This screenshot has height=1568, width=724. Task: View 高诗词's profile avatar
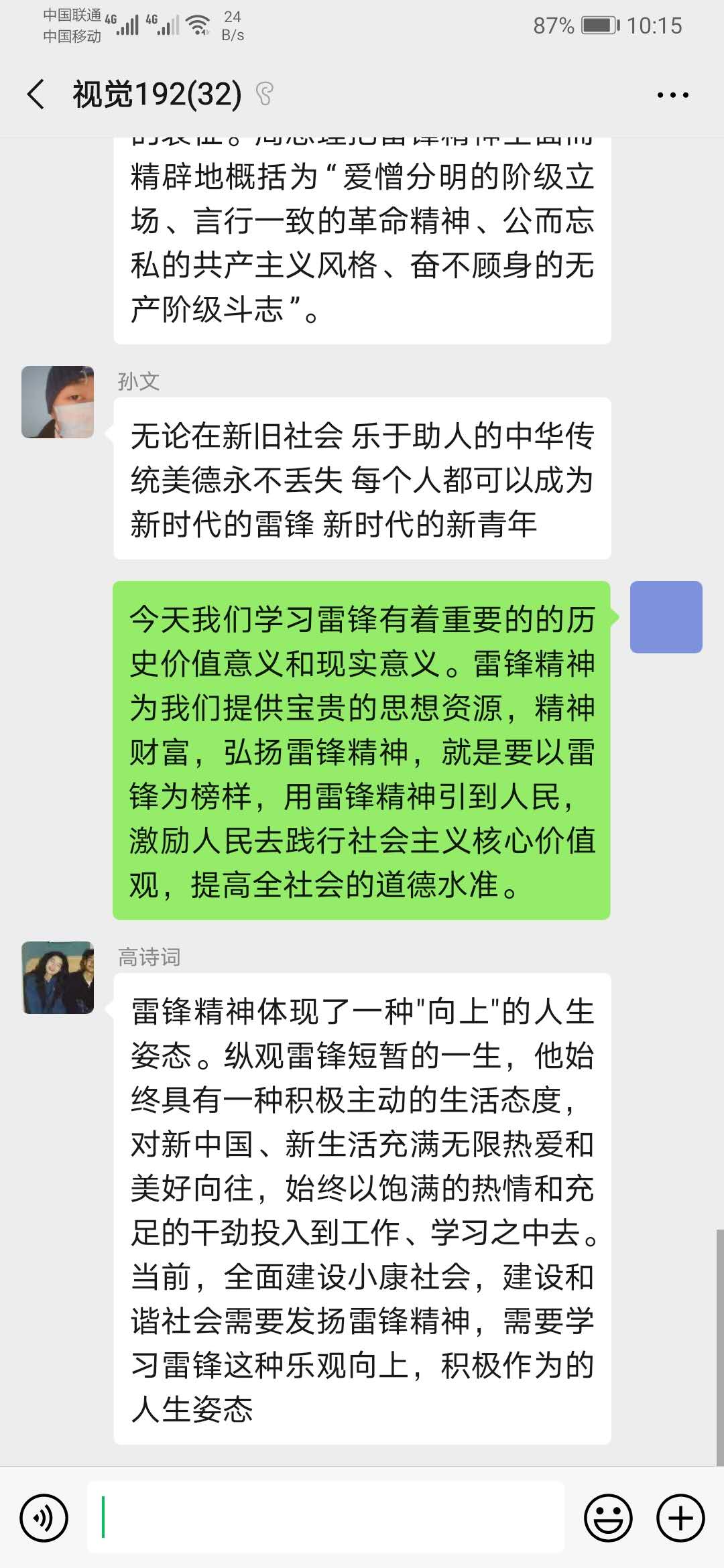(x=58, y=978)
